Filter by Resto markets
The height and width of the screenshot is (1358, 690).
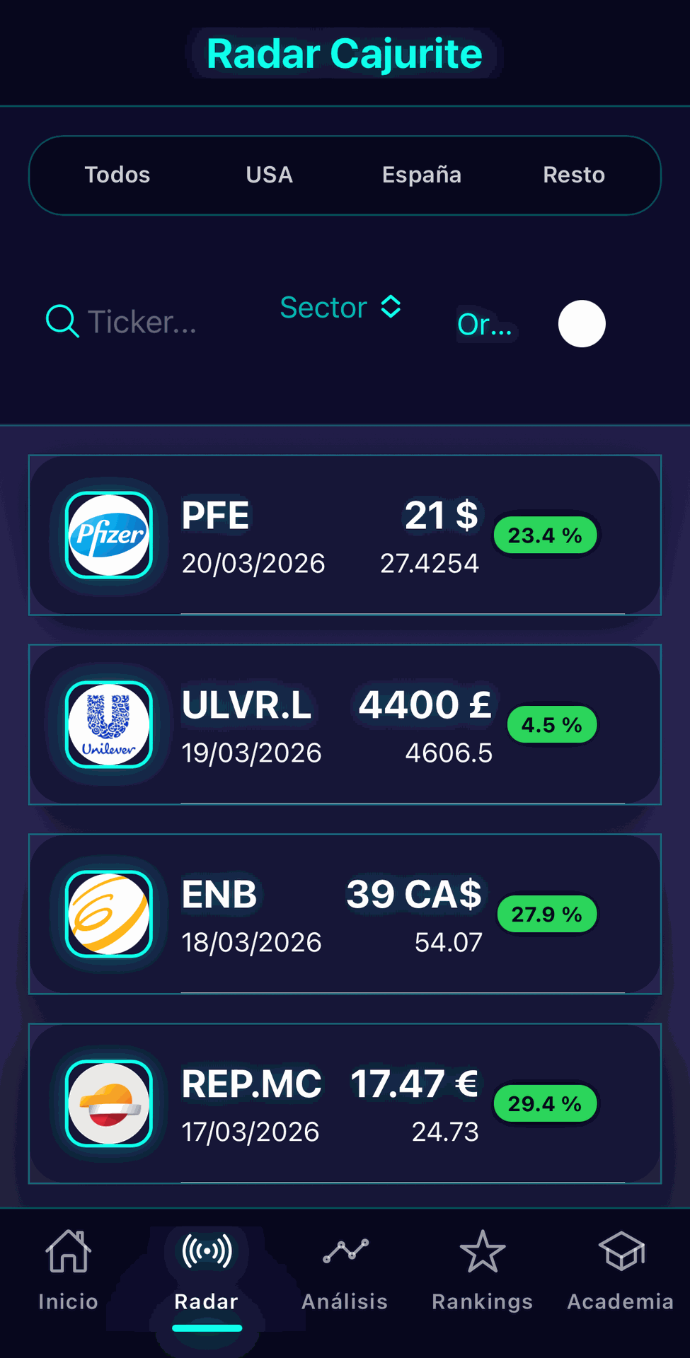coord(573,175)
